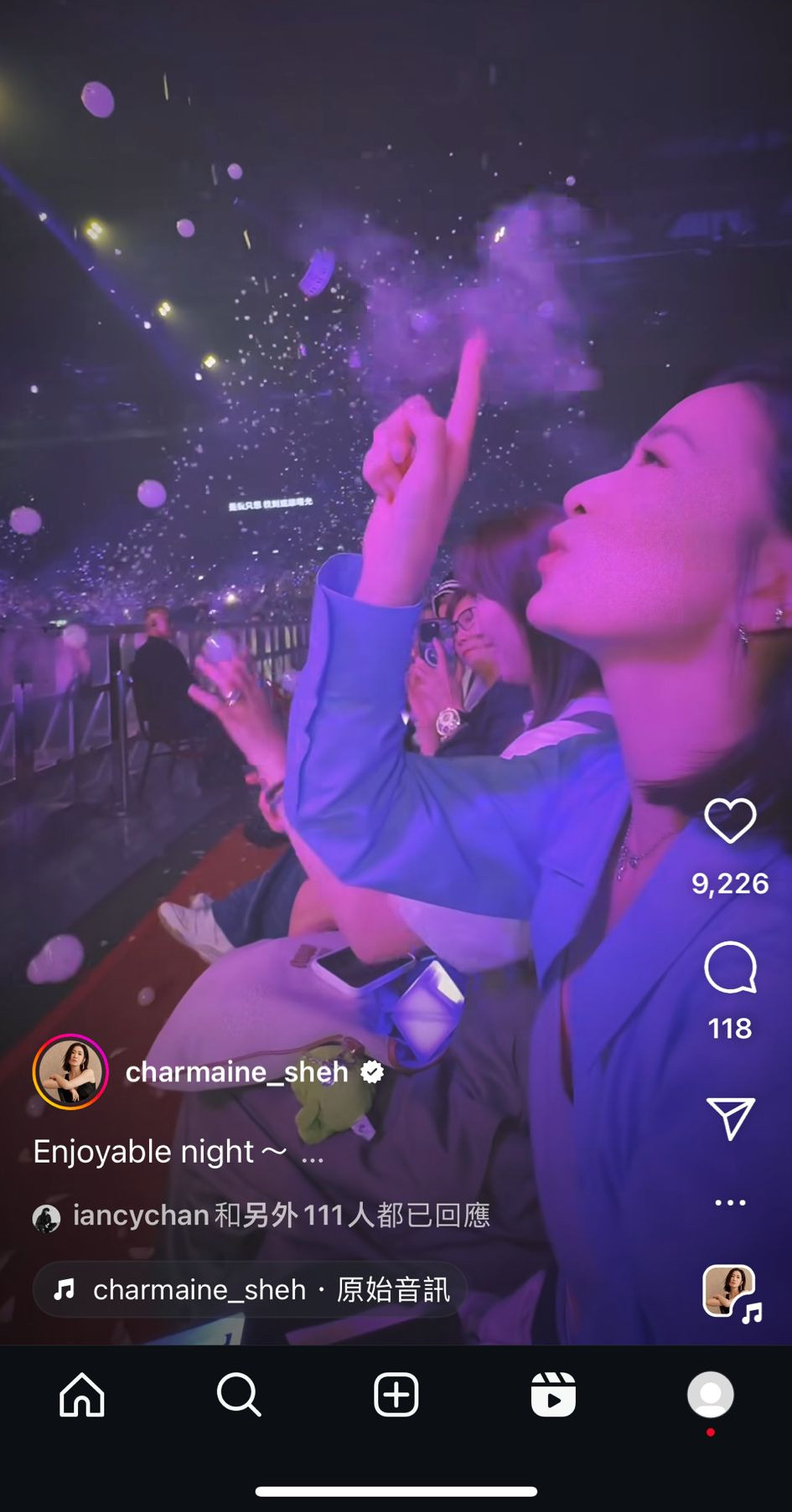Open the comments on this reel
The height and width of the screenshot is (1512, 792).
pos(730,968)
